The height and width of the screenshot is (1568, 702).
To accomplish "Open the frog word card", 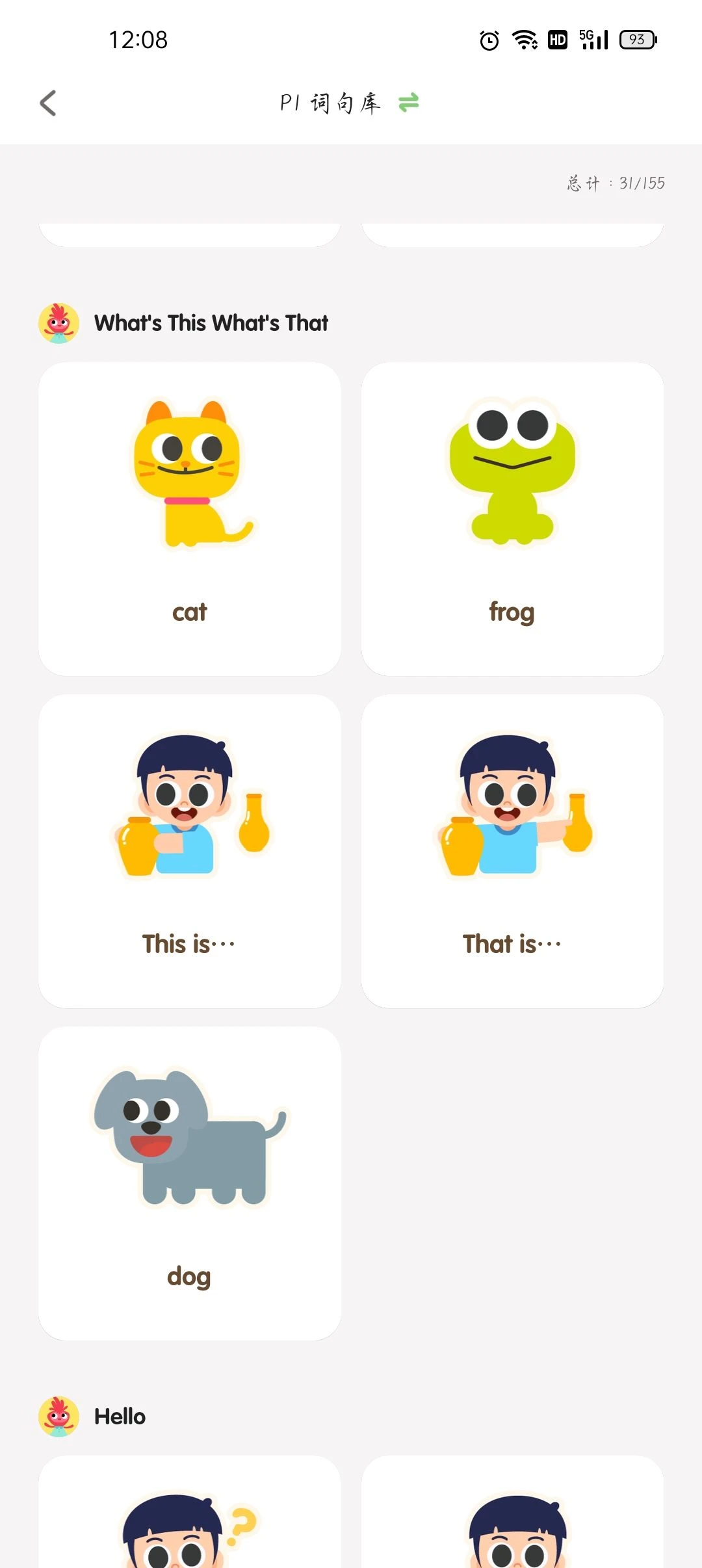I will click(512, 519).
